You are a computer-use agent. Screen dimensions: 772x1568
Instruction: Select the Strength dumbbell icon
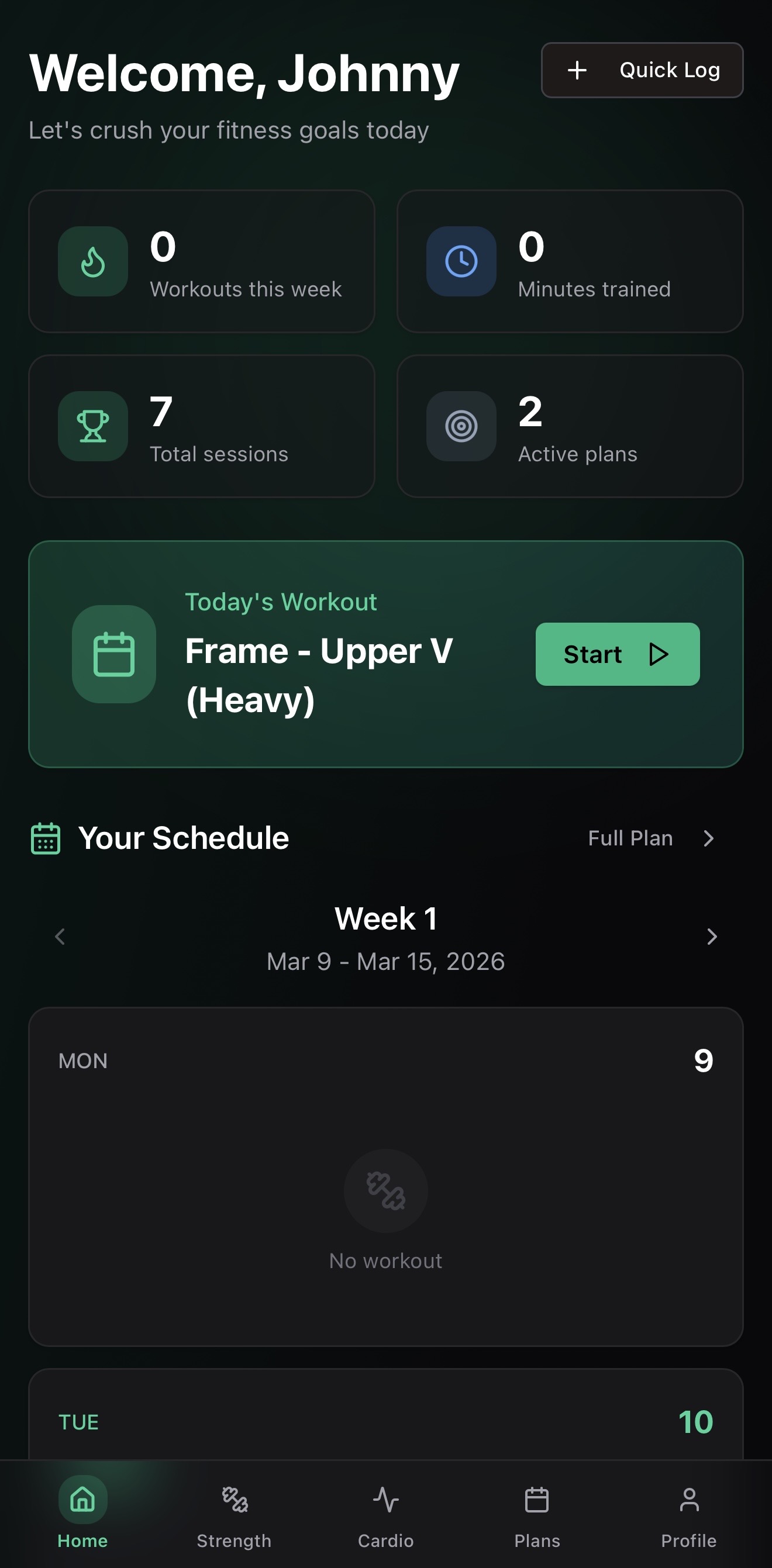[x=235, y=1500]
